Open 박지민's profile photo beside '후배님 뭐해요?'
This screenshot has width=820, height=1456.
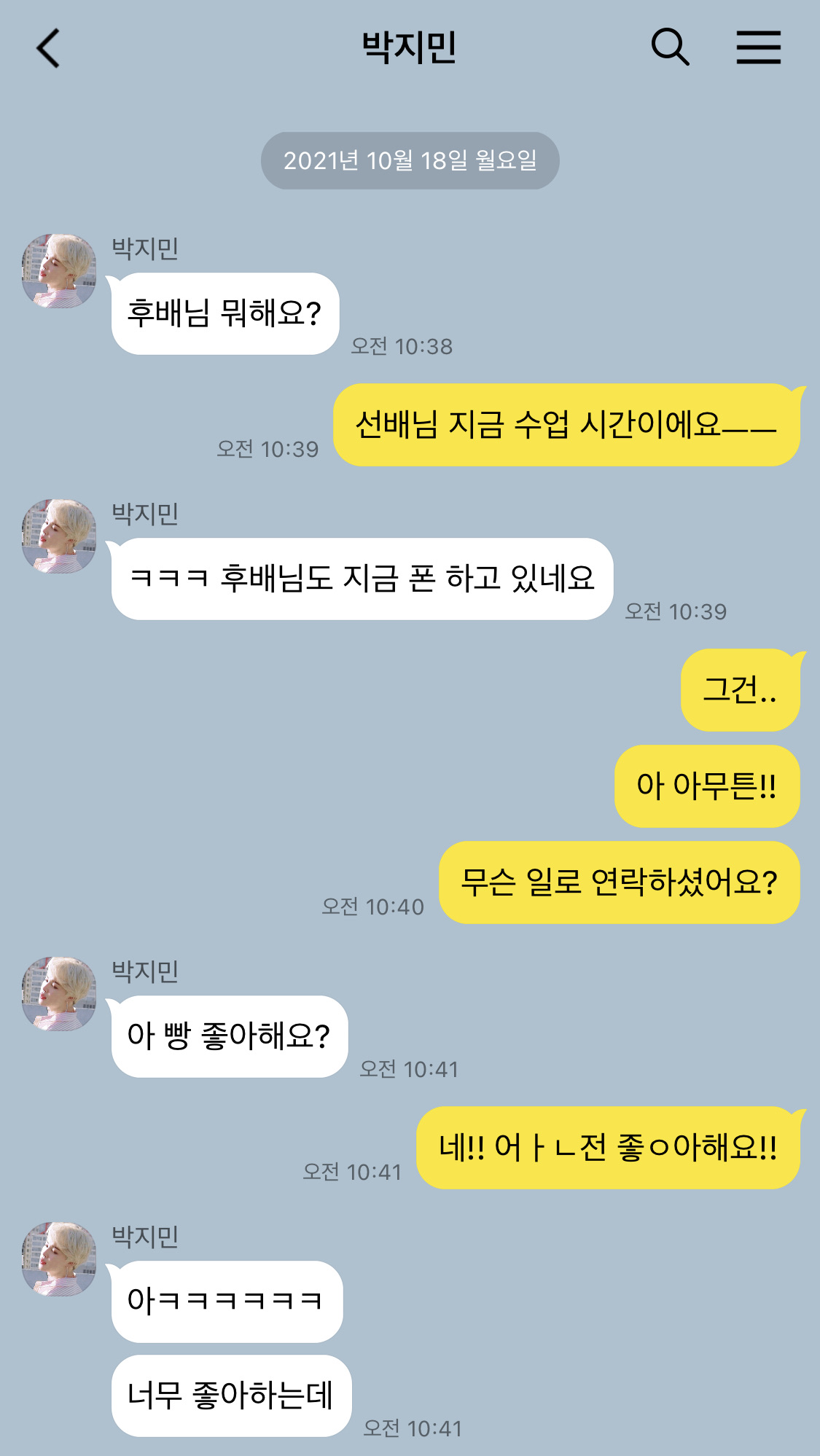tap(59, 271)
